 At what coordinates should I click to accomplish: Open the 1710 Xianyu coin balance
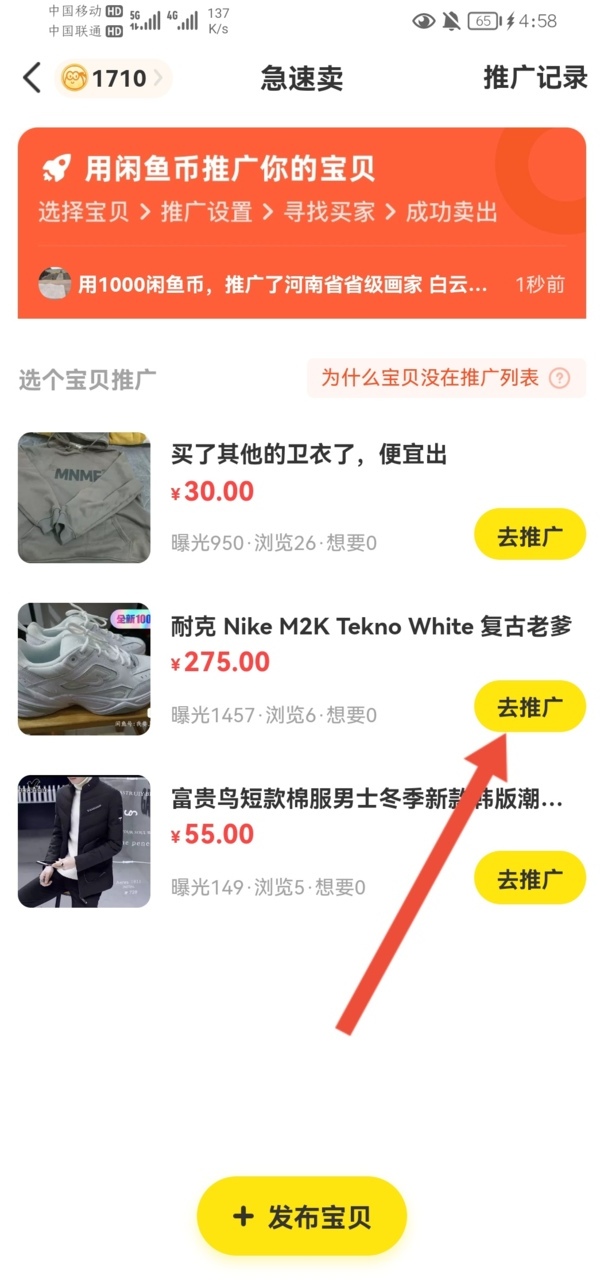pos(112,79)
